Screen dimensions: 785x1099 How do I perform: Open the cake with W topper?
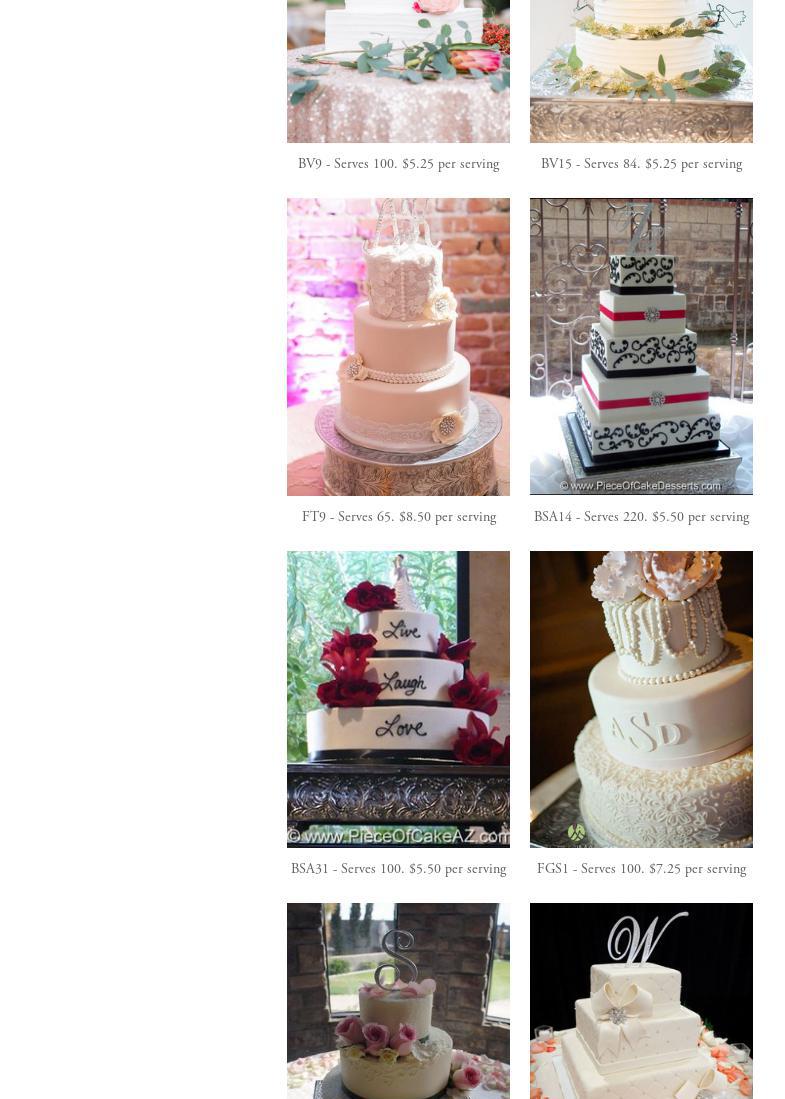point(641,1000)
